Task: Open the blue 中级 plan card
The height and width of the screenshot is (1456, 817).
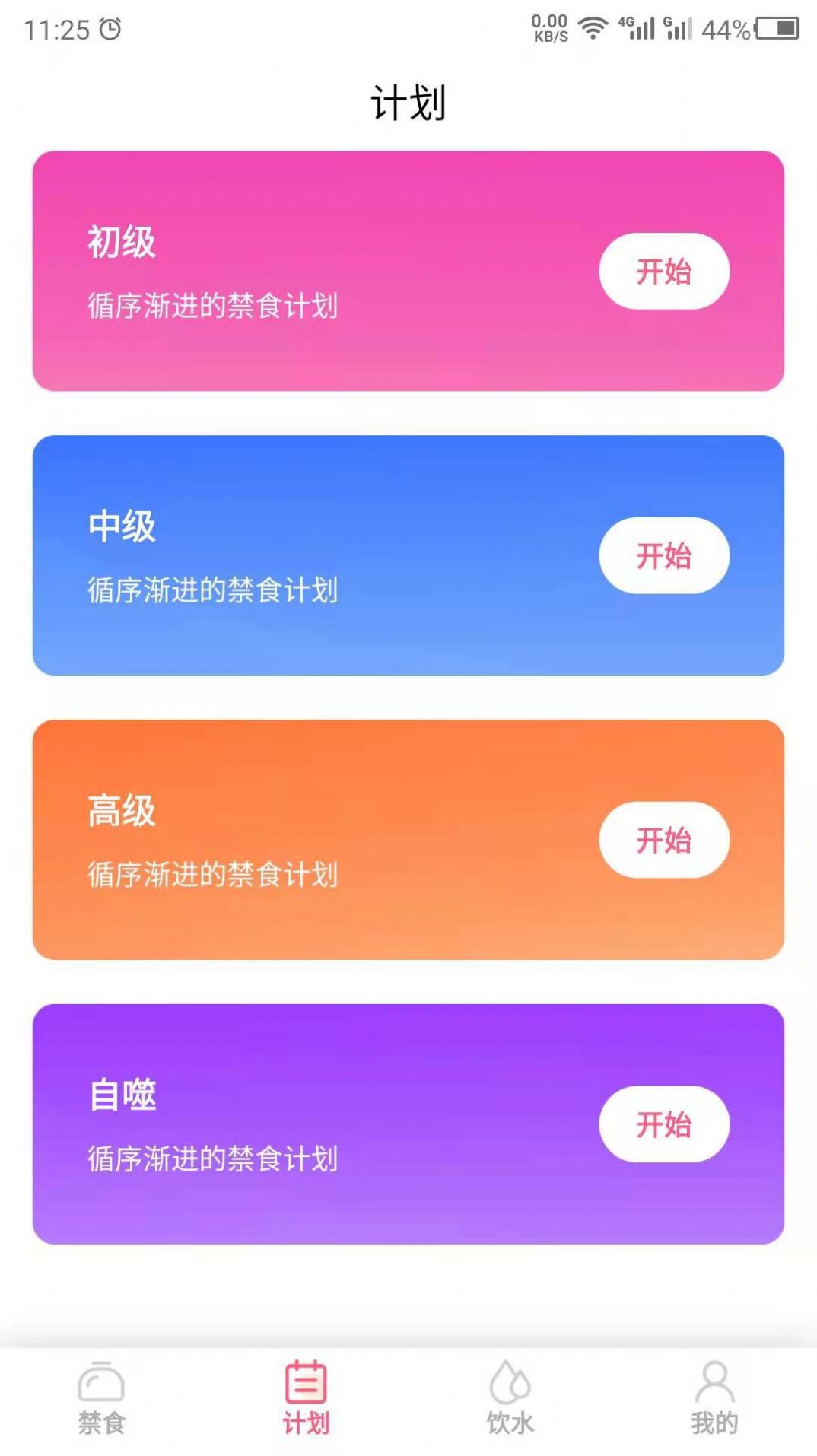Action: click(x=408, y=555)
